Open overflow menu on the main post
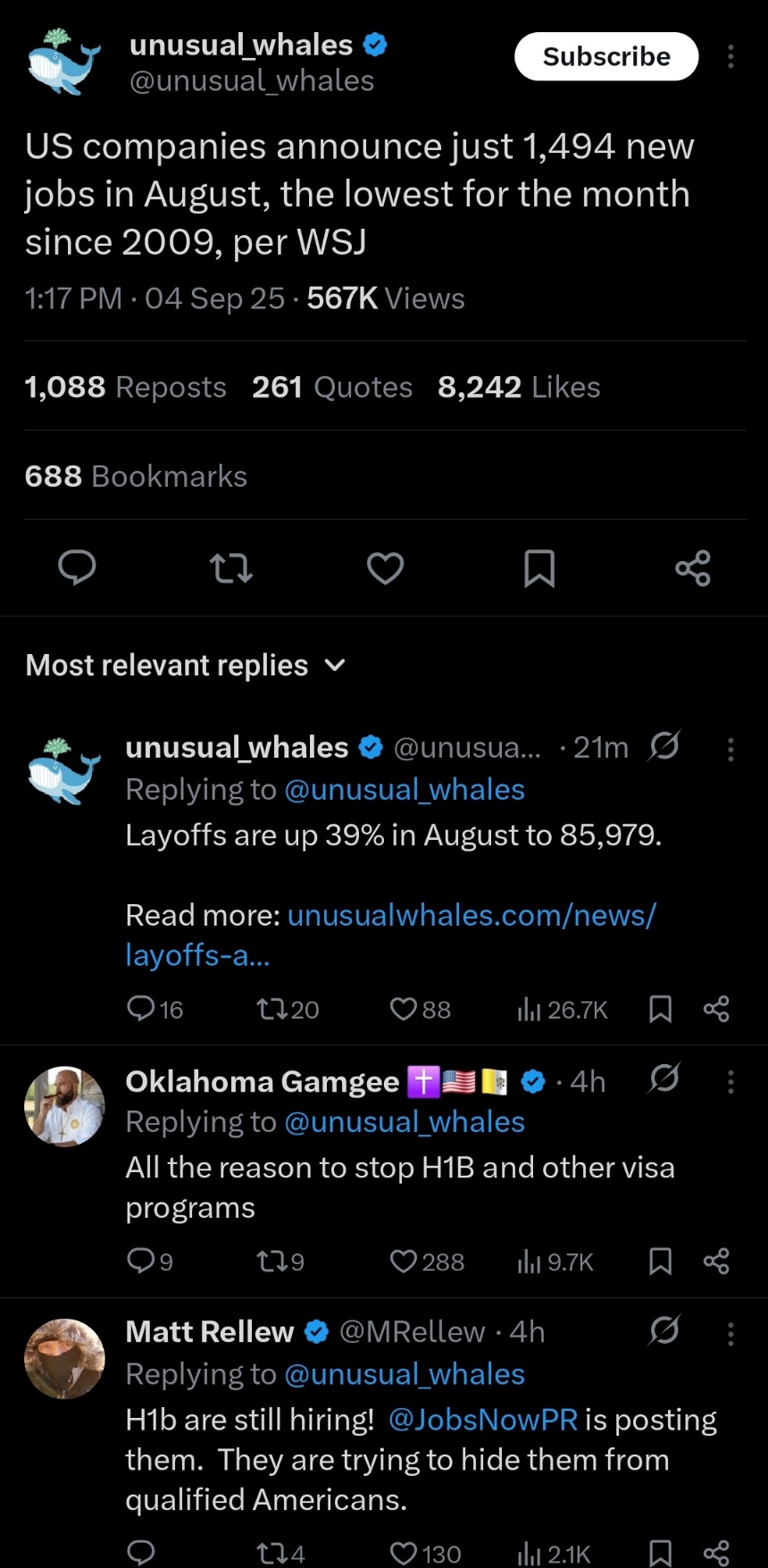 pos(730,57)
